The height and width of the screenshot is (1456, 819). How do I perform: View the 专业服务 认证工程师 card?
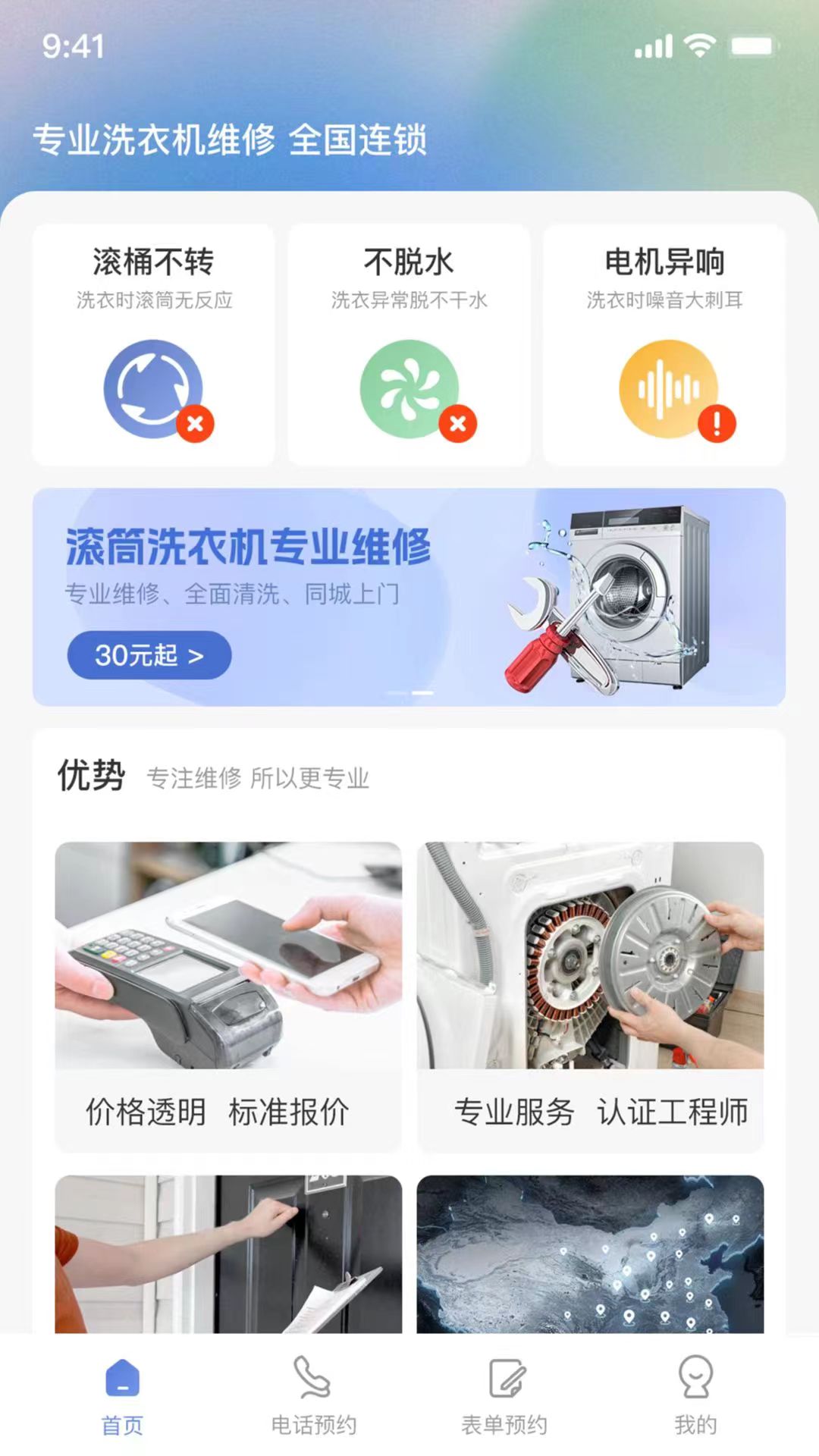[590, 996]
